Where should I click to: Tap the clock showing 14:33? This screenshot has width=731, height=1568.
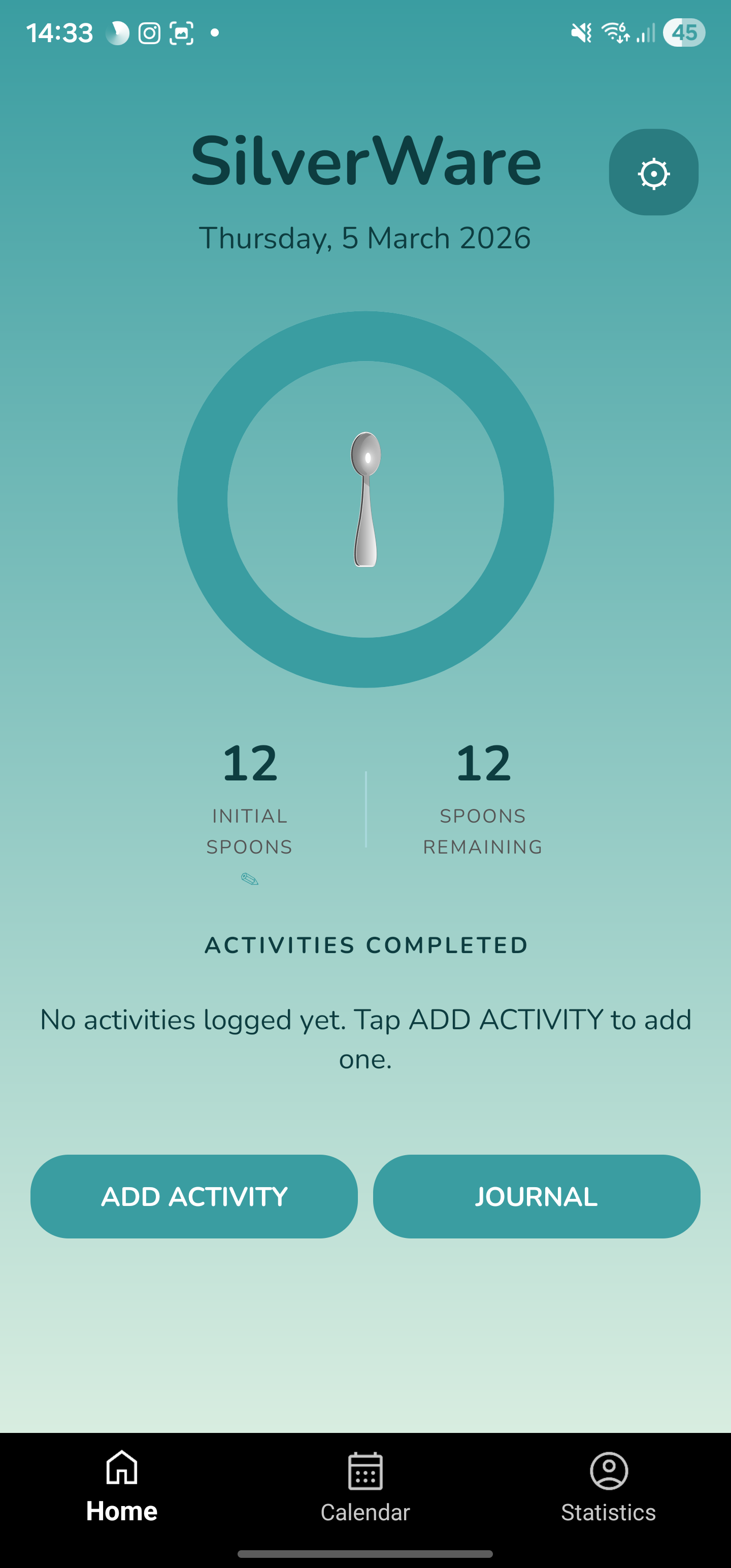click(61, 33)
